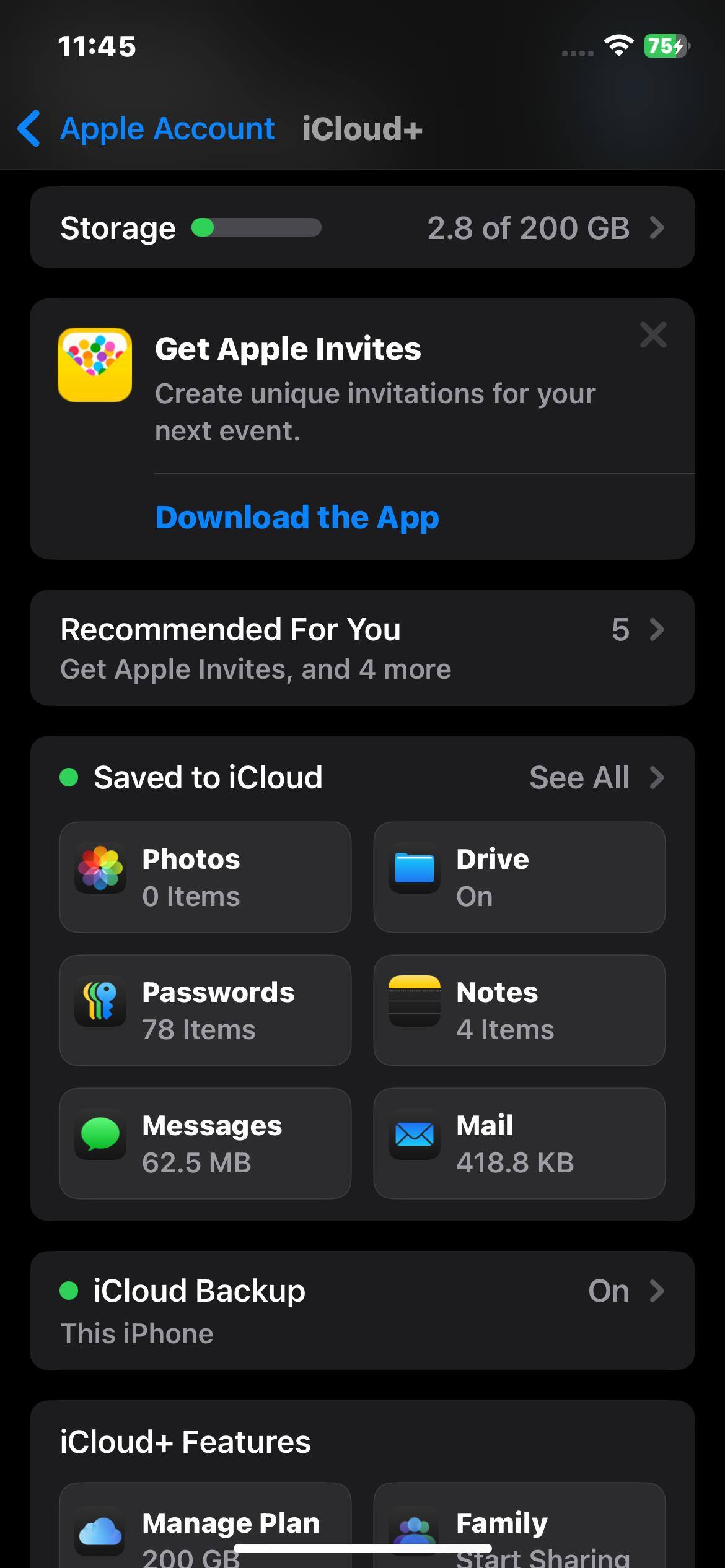Open the Drive iCloud tile
725x1568 pixels.
pos(519,877)
